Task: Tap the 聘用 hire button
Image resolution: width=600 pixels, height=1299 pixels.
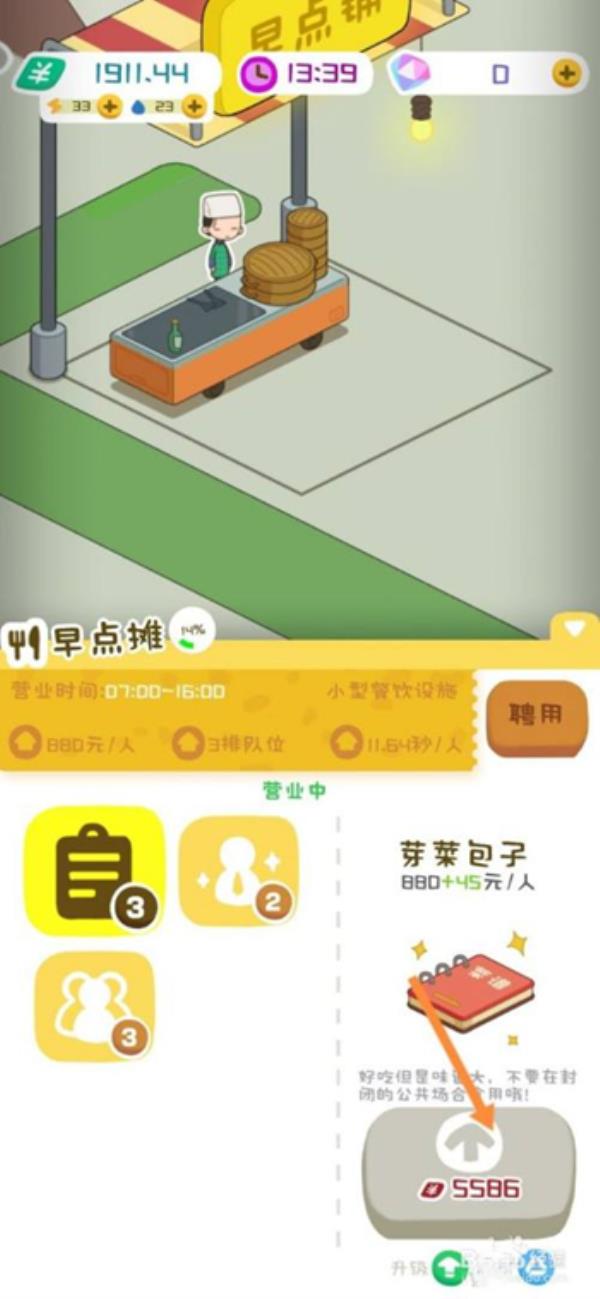Action: coord(536,716)
